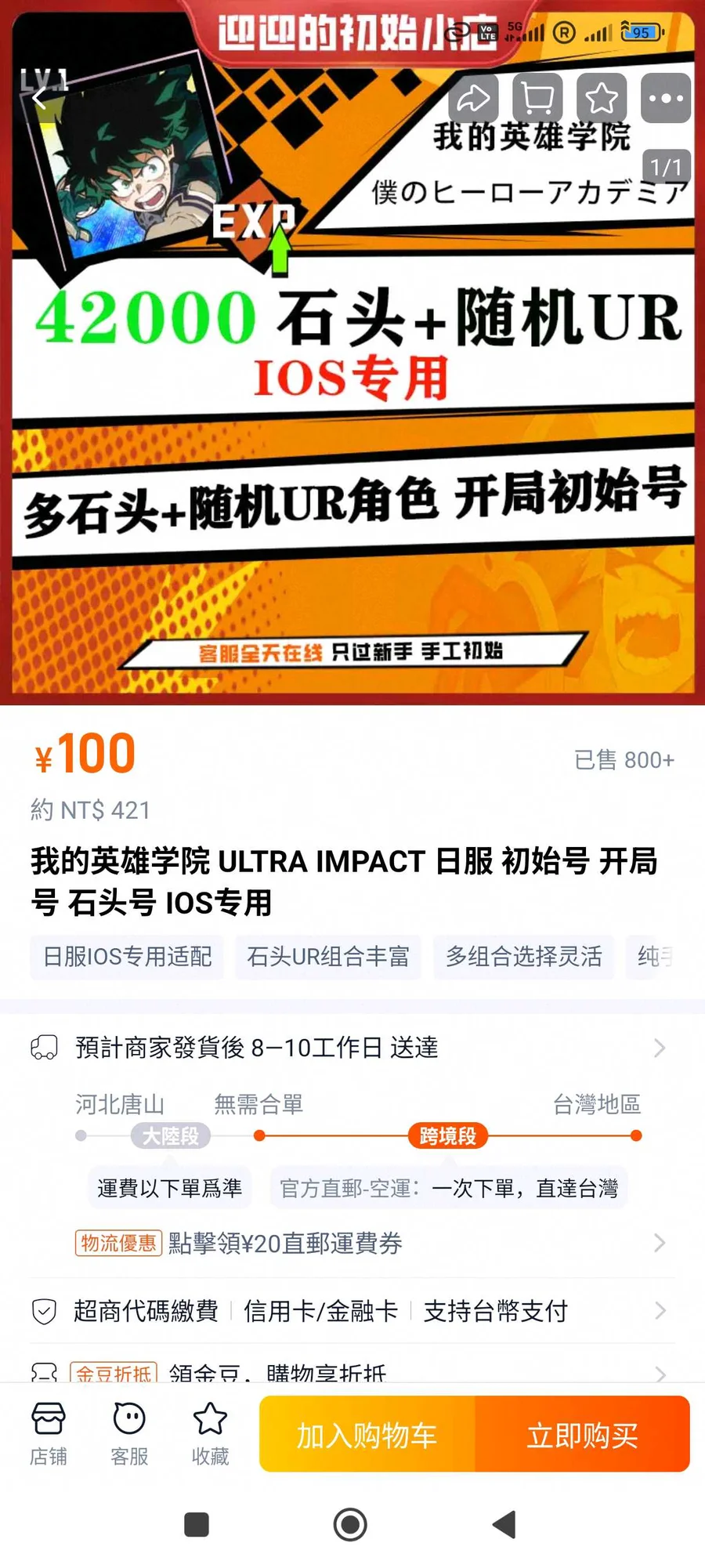Screen dimensions: 705x1568
Task: Visit the seller's 店铺 page
Action: (x=49, y=1434)
